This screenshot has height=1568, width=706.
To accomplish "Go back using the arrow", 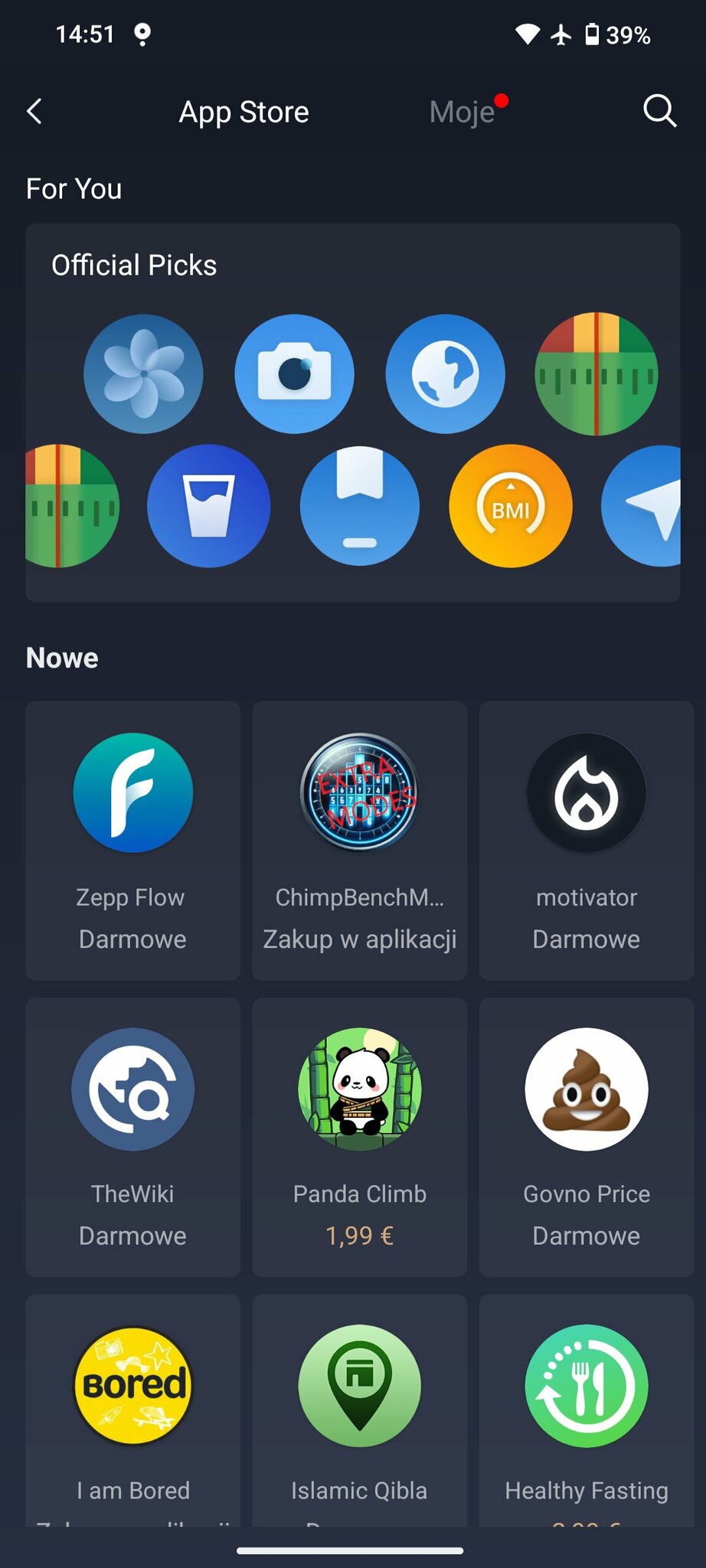I will (34, 112).
